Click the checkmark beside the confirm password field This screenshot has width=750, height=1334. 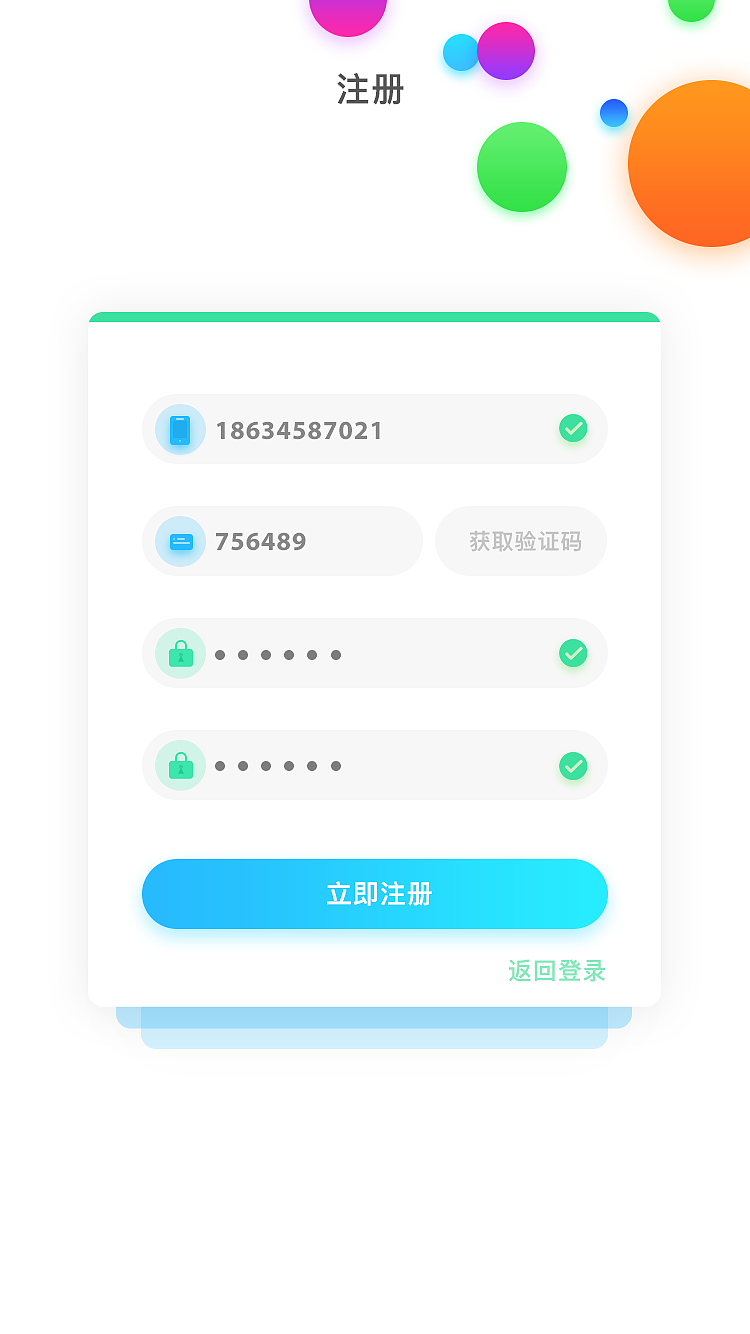point(573,766)
